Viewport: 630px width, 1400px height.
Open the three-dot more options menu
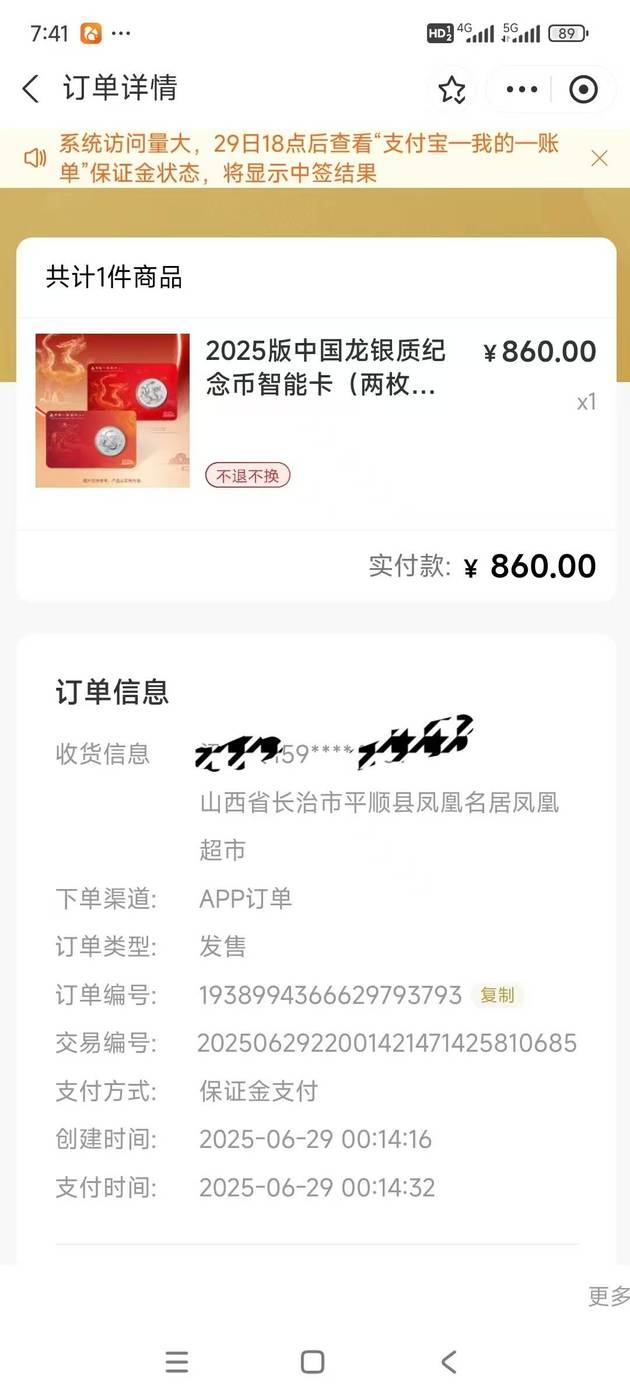coord(522,90)
